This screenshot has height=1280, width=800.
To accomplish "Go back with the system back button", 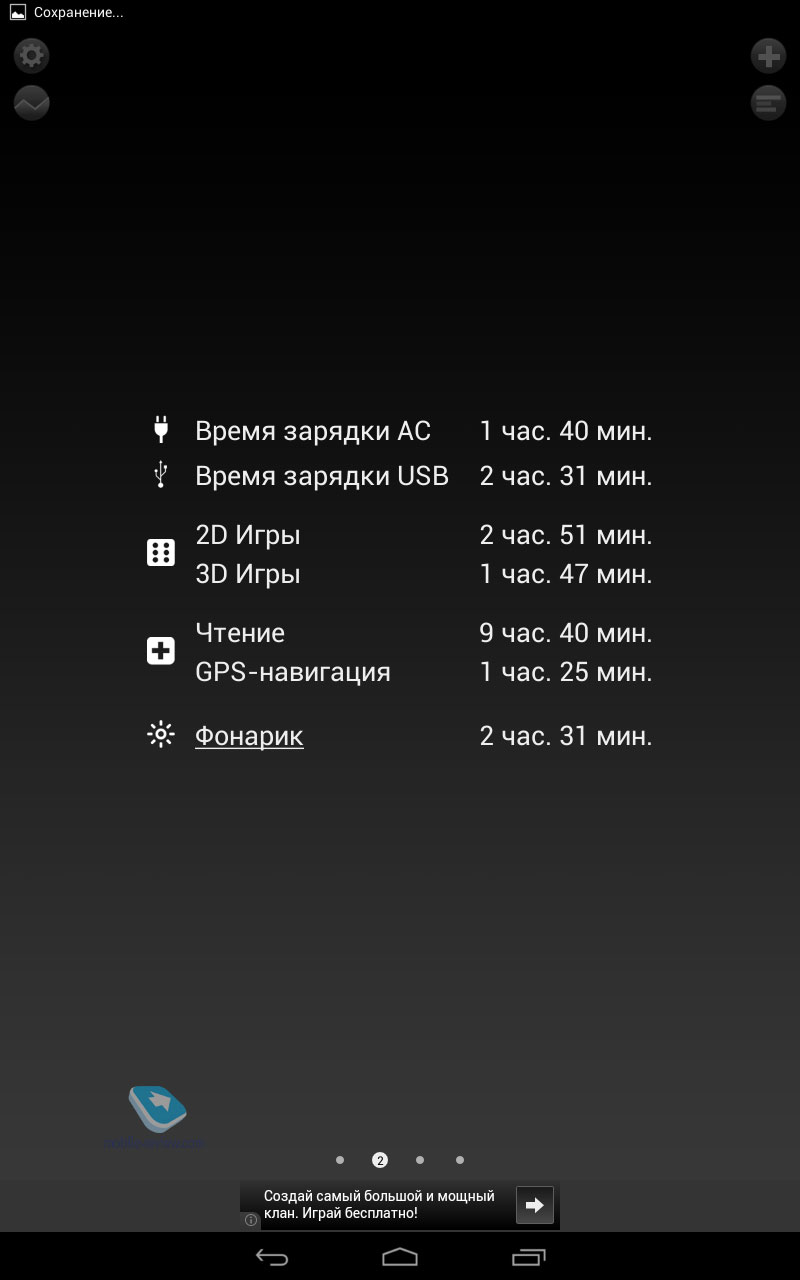I will tap(271, 1257).
